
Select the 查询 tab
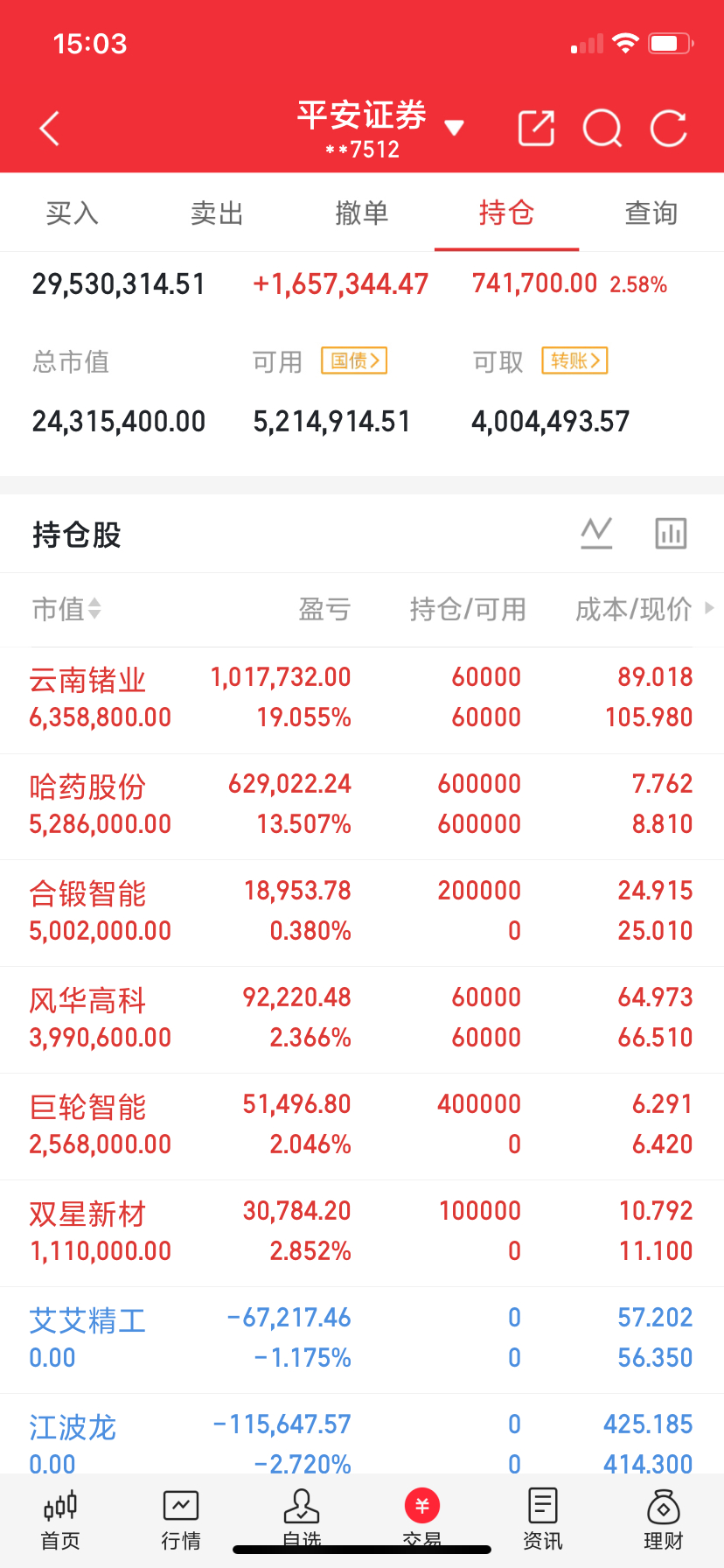(x=651, y=213)
